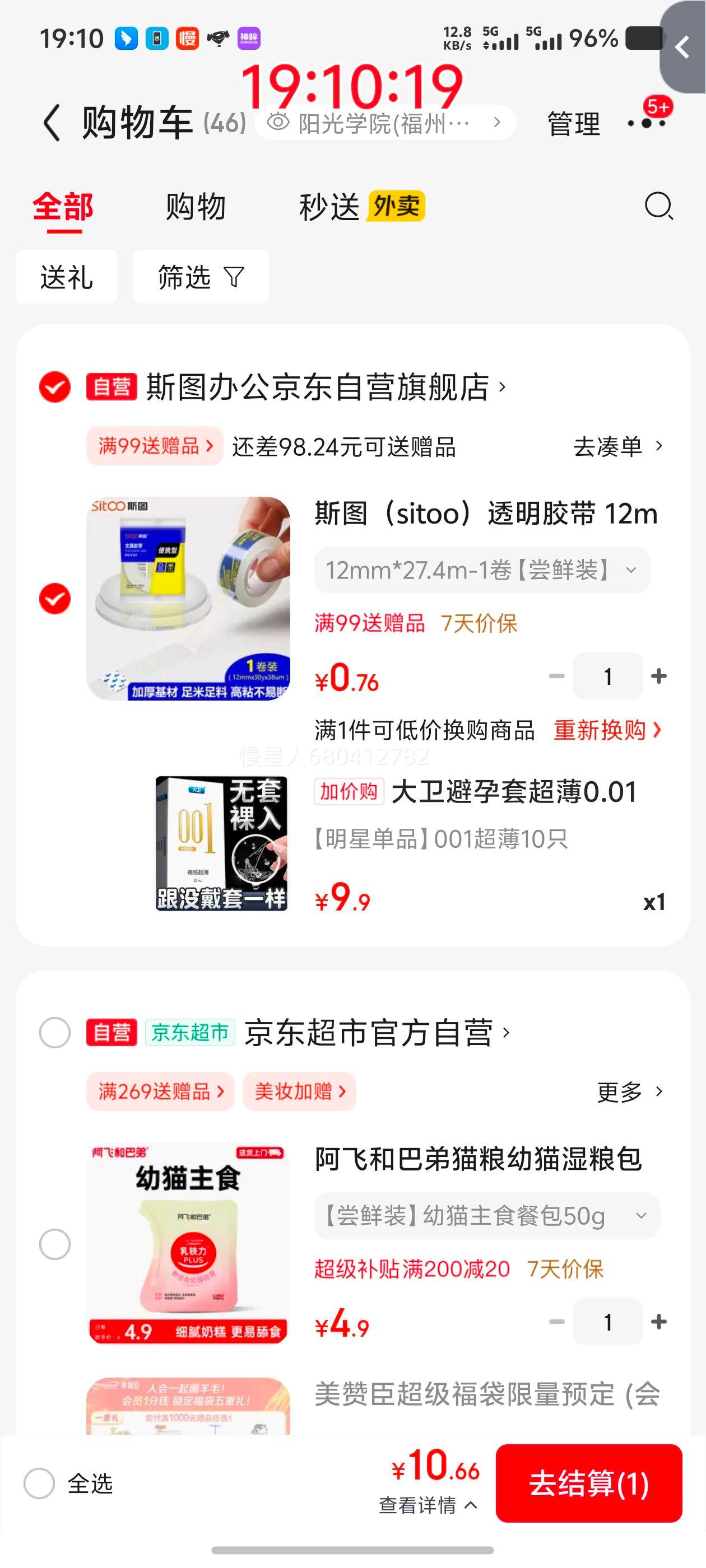
Task: Click plus to increase tape quantity
Action: (x=658, y=676)
